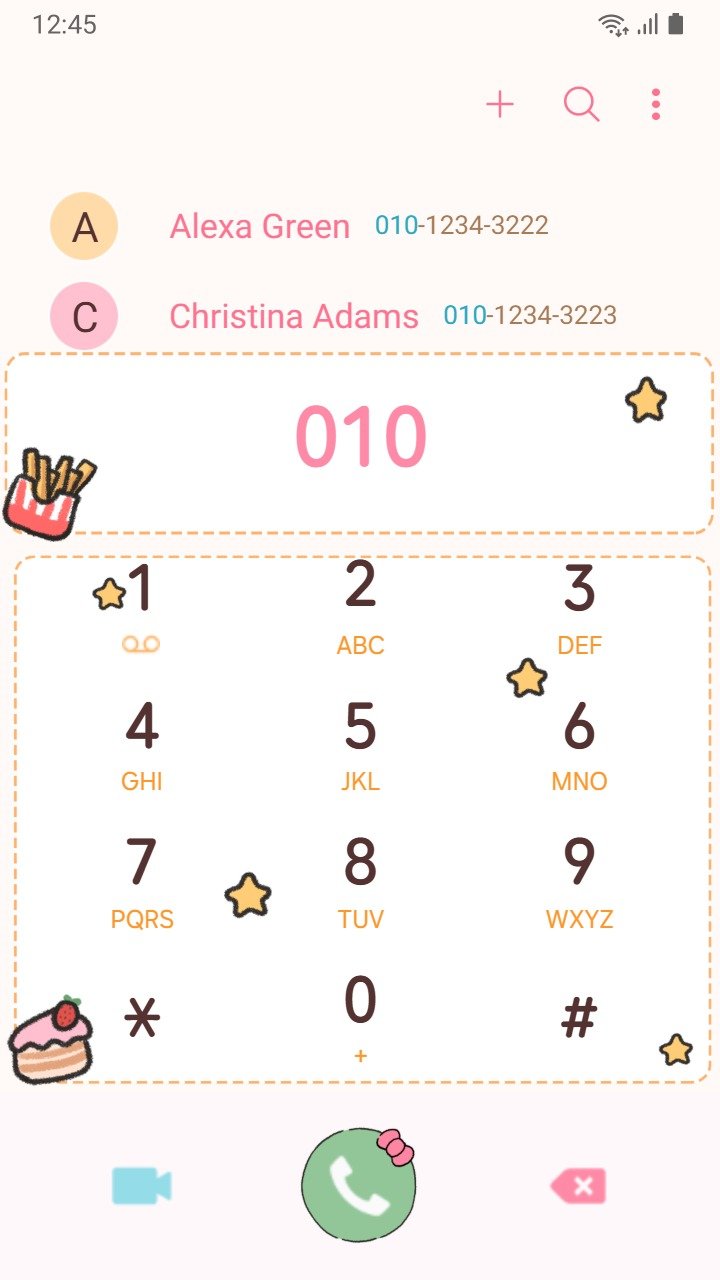Select contact Alexa Green
Image resolution: width=720 pixels, height=1280 pixels.
coord(260,226)
